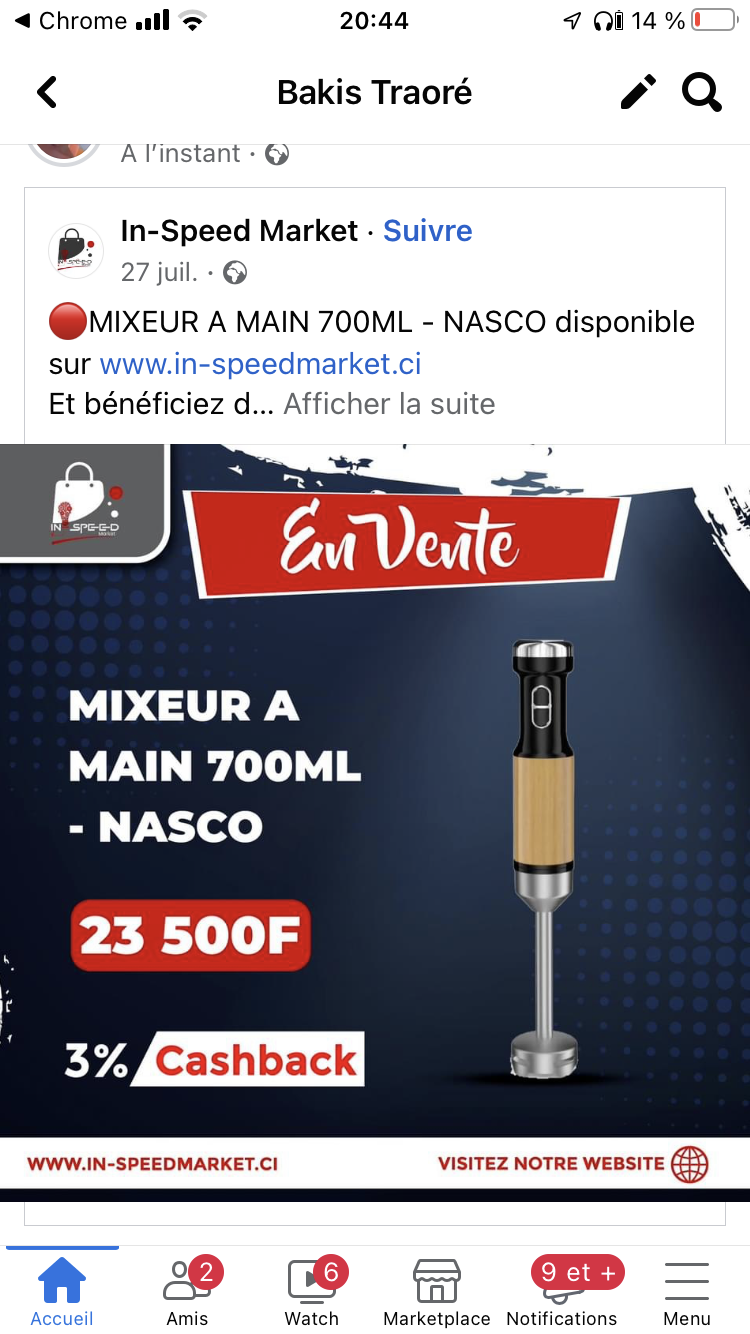View the Notifications tab
750x1334 pixels.
coord(562,1292)
